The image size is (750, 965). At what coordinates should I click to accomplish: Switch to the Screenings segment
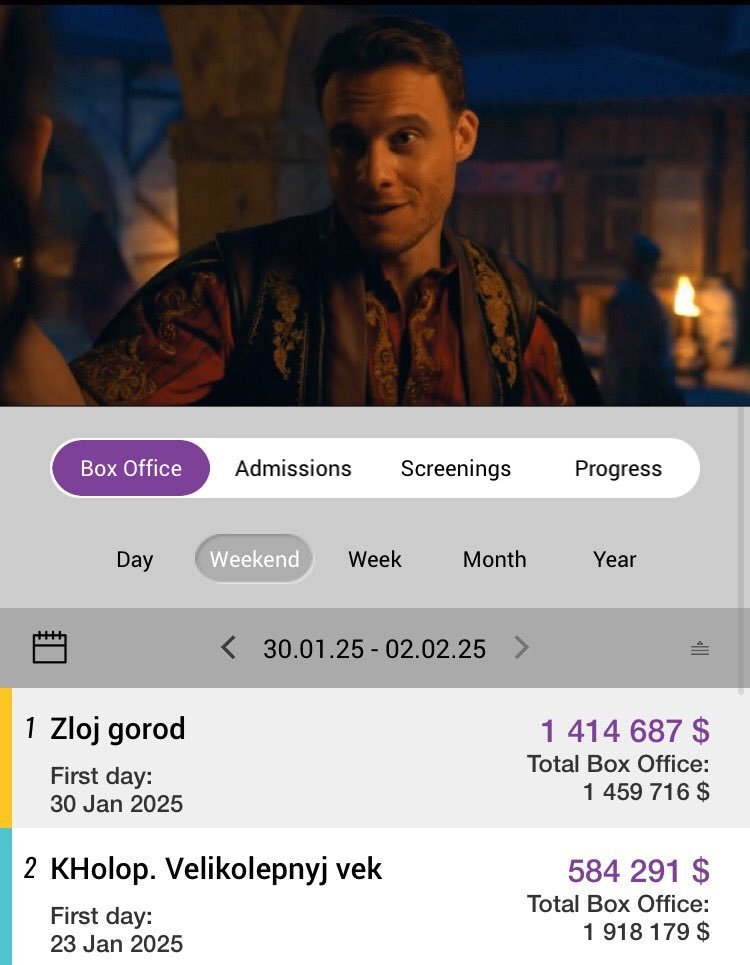(455, 468)
